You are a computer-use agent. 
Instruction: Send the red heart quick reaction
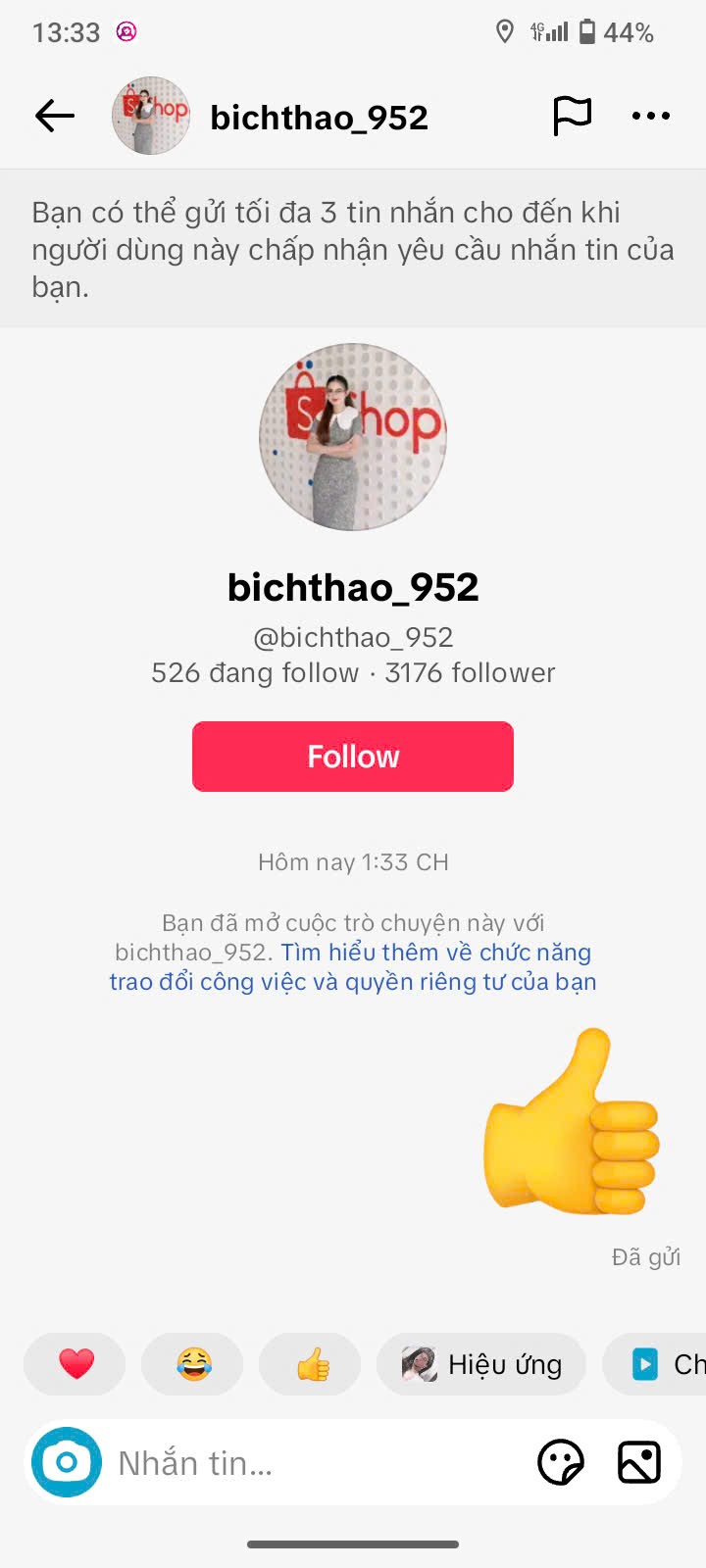[76, 1364]
